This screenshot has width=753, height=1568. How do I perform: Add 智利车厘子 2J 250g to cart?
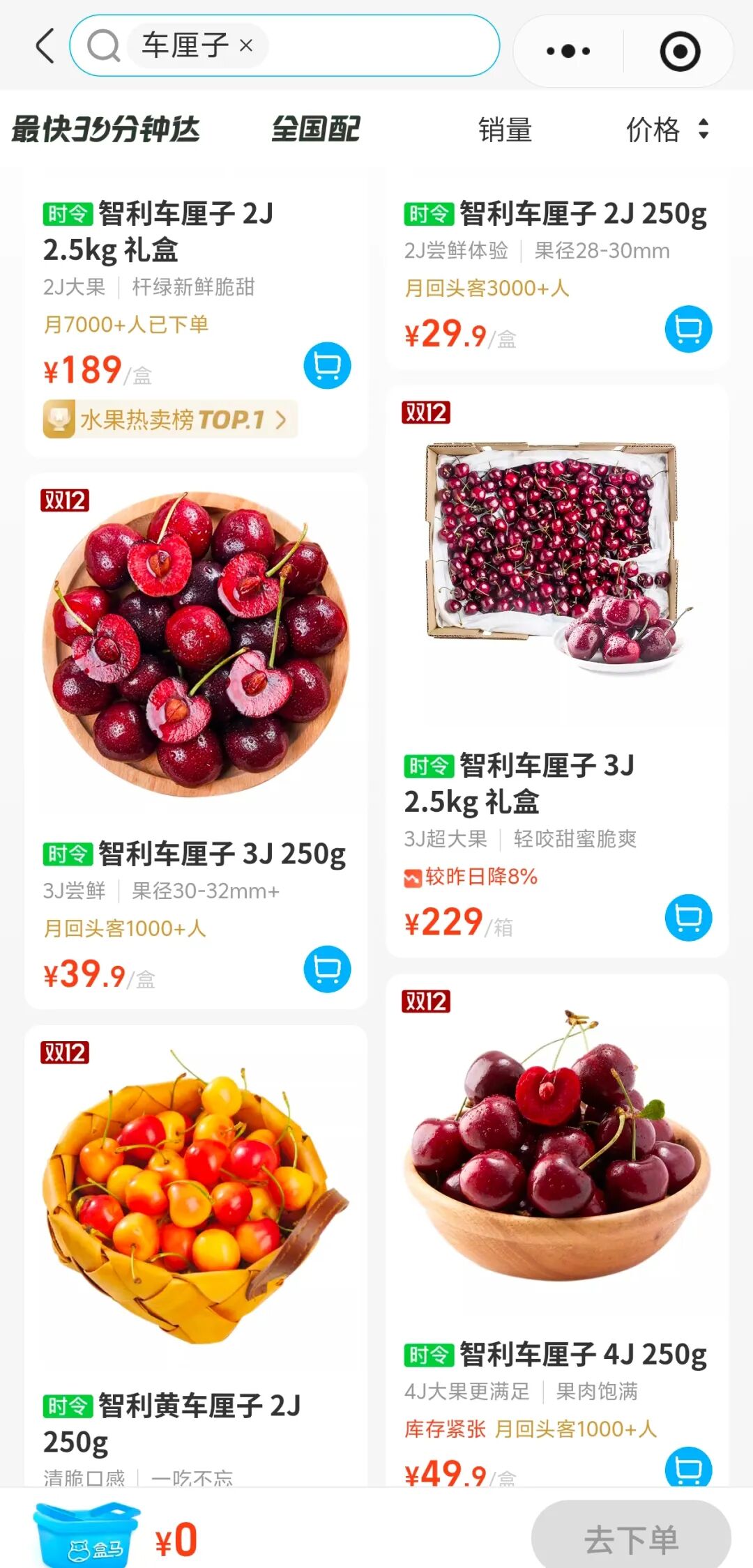point(688,329)
